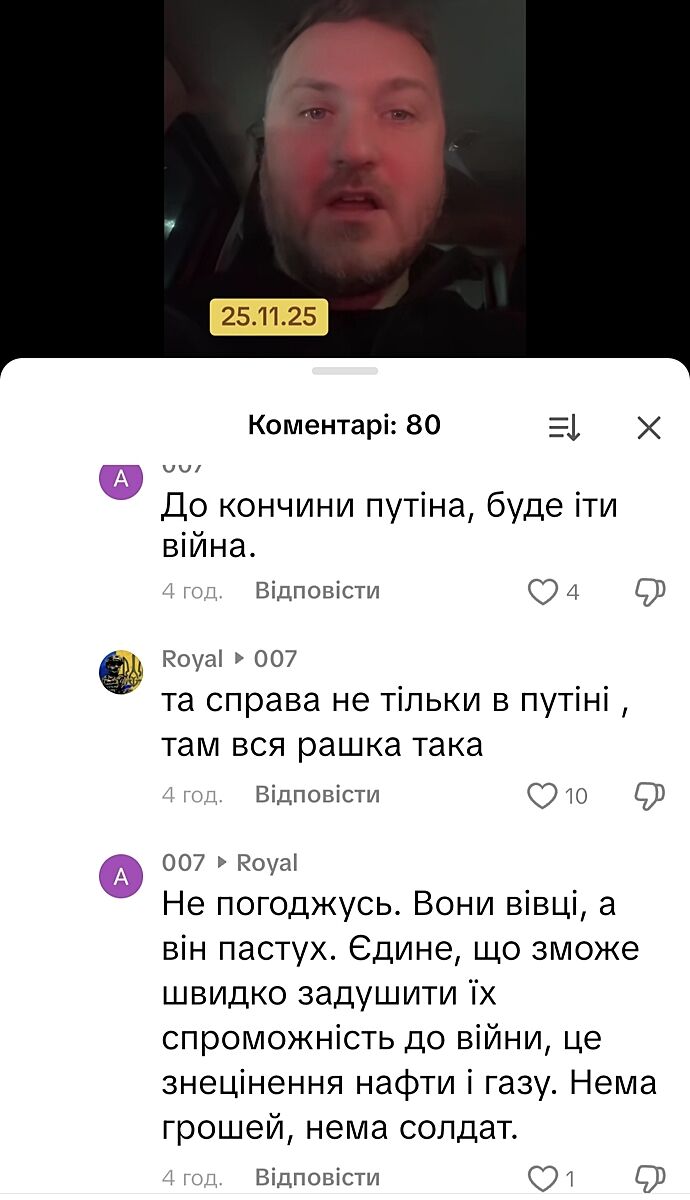Like the comment 'До кончини путіна'
Screen dimensions: 690x1200
542,592
